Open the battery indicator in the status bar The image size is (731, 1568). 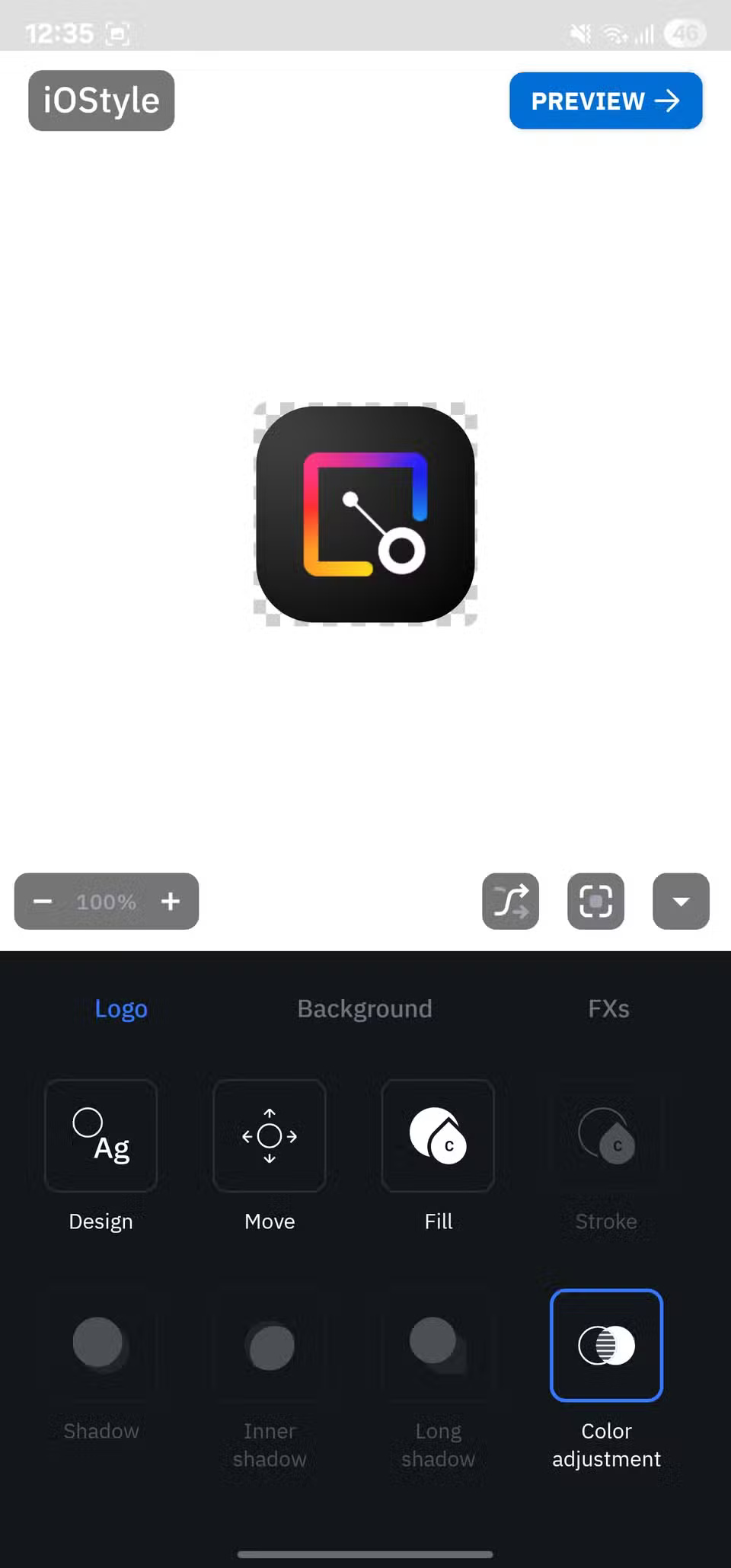pos(684,32)
